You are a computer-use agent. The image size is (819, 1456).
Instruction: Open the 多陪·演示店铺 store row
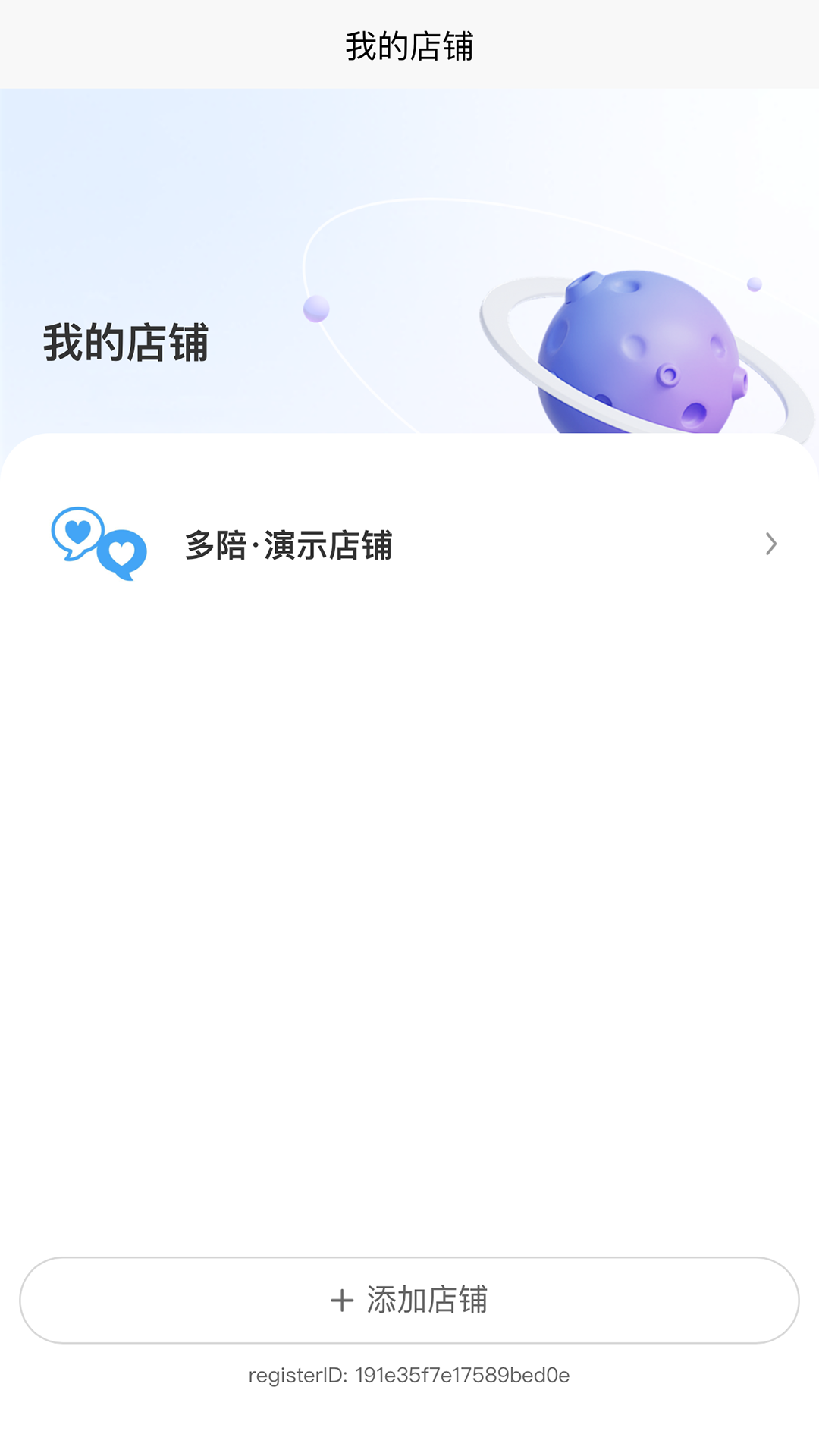point(409,544)
